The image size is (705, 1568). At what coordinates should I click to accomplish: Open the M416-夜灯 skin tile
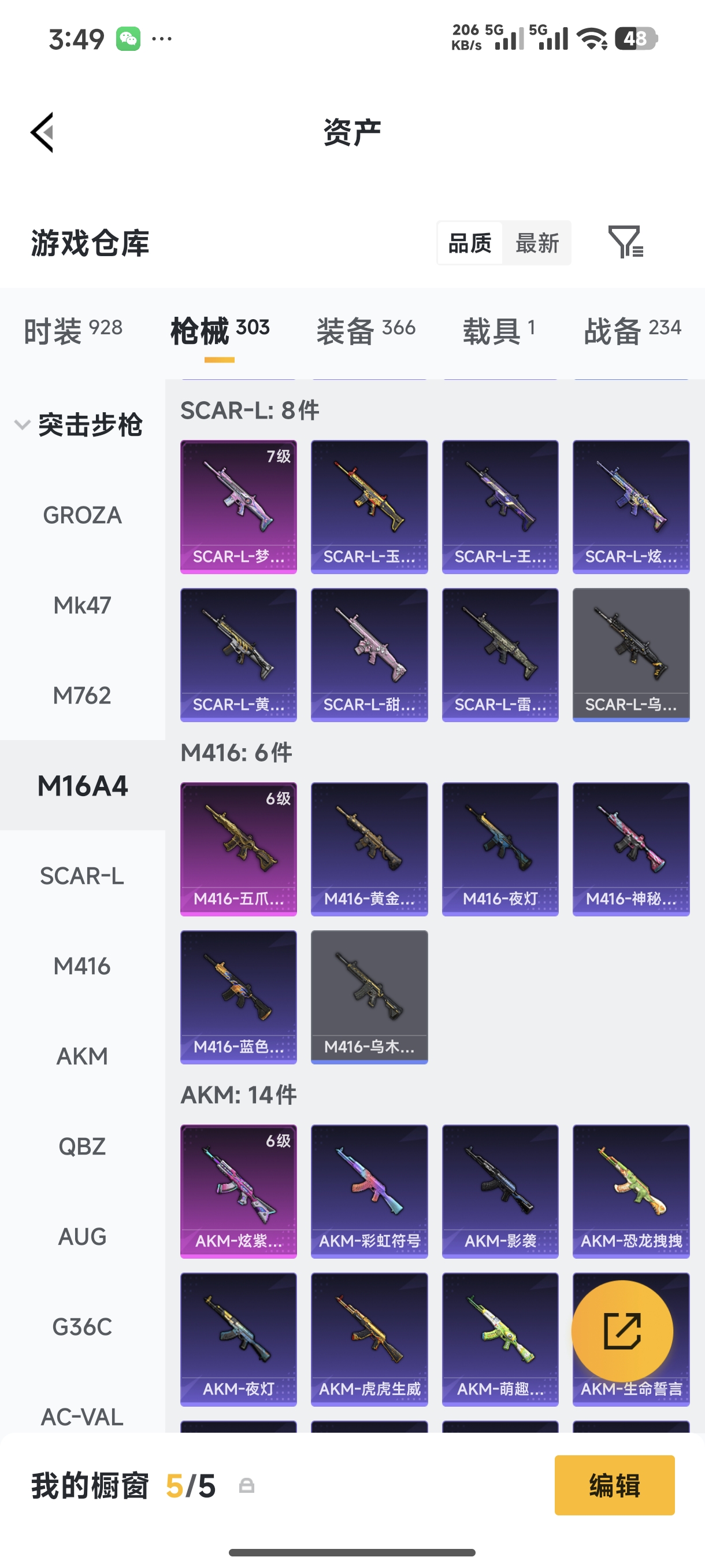500,849
